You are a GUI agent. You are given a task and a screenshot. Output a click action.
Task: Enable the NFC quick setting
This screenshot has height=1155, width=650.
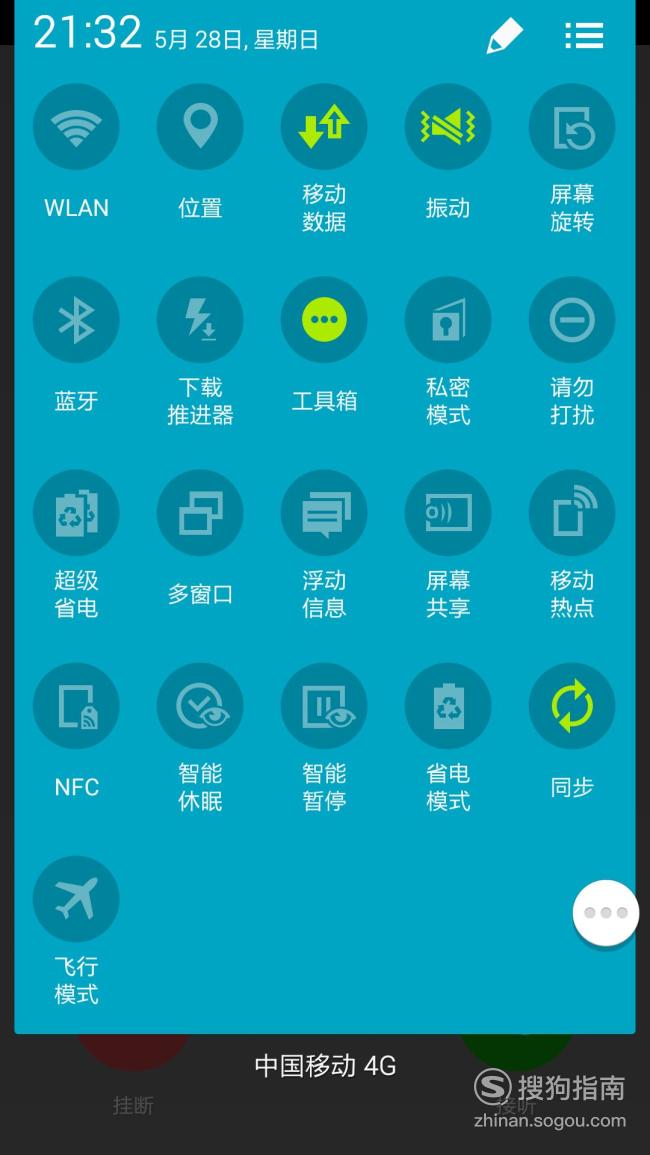[x=76, y=706]
